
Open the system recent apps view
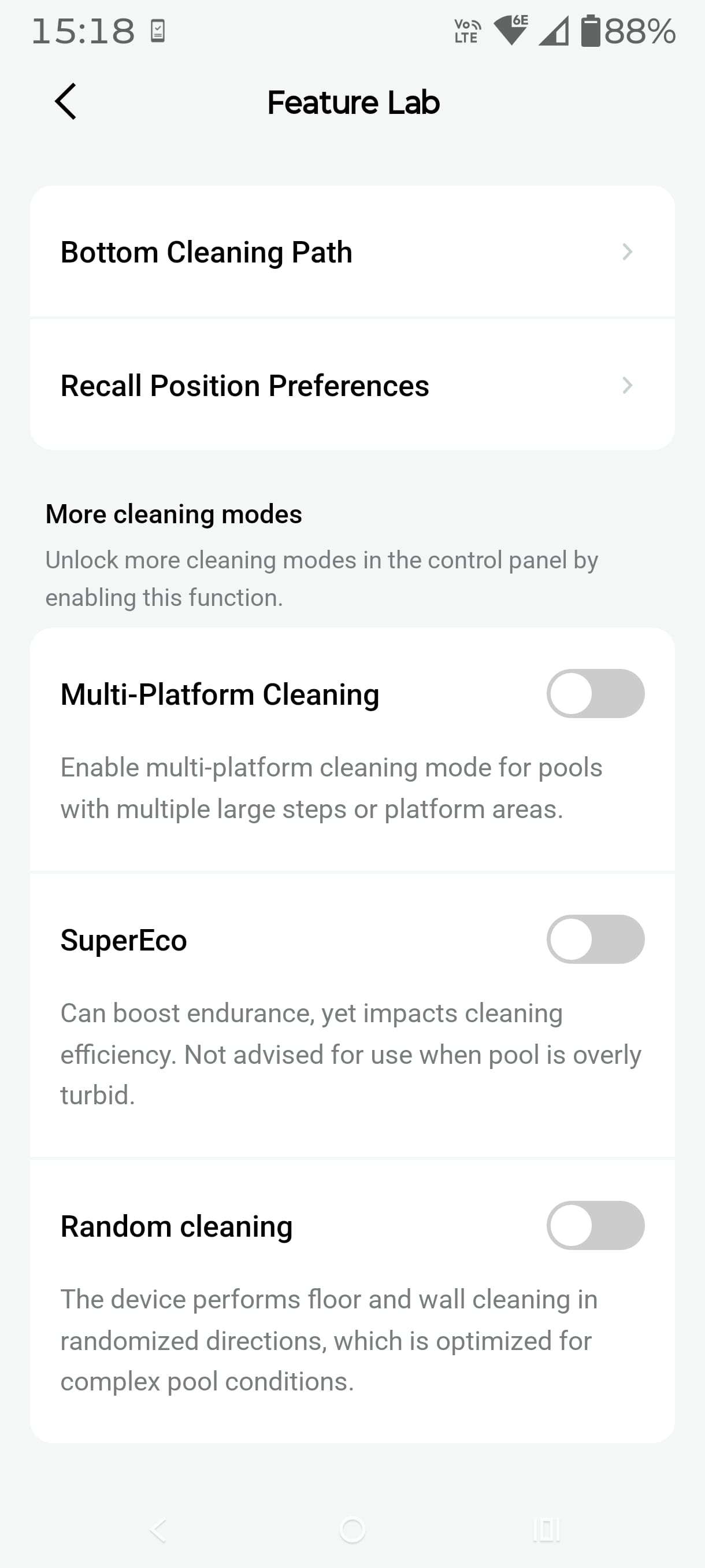pos(546,1529)
